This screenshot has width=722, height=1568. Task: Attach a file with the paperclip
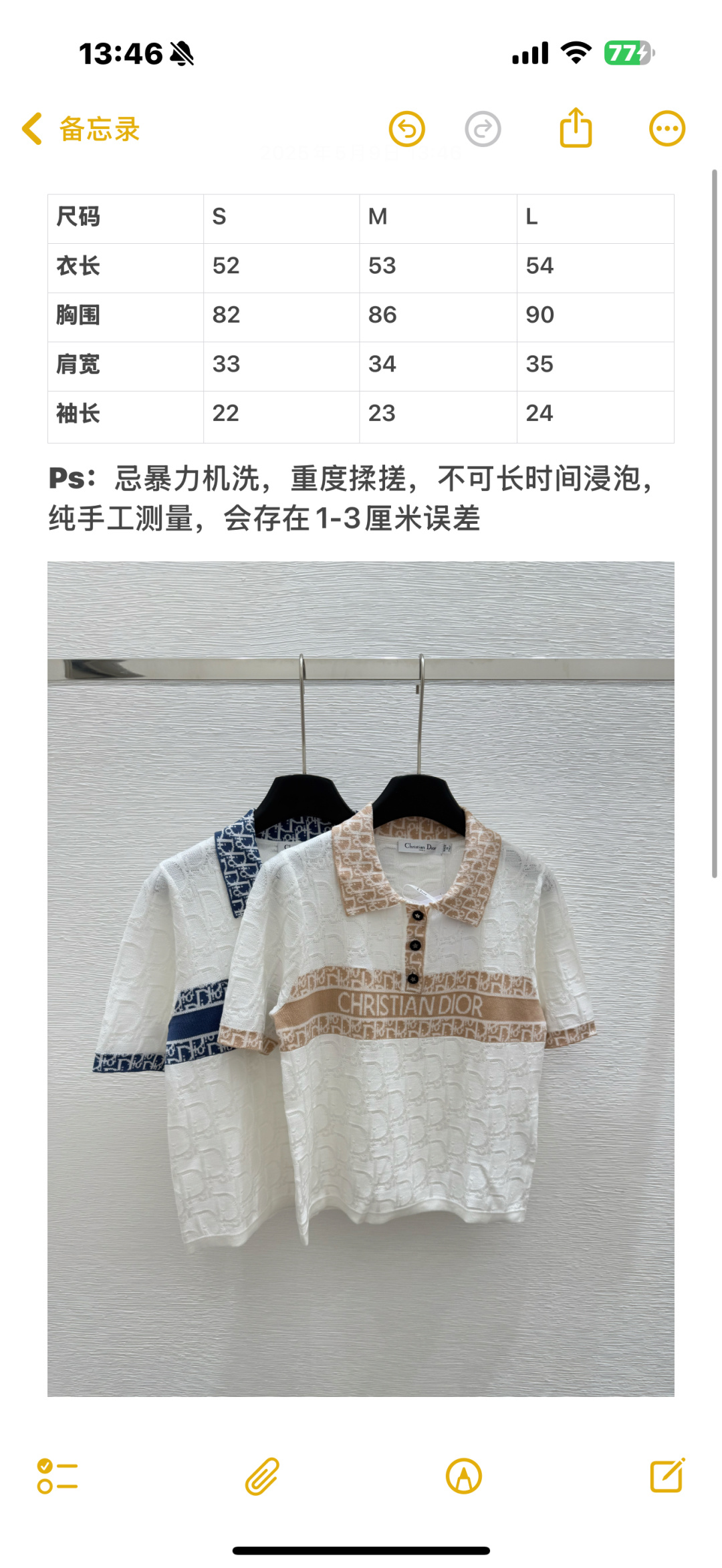[x=261, y=1476]
